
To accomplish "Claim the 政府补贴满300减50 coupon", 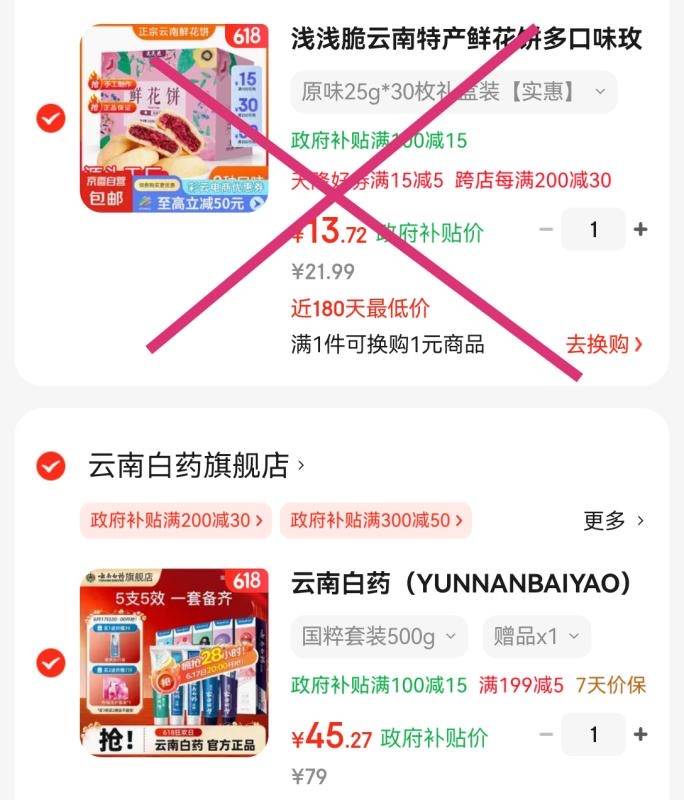I will tap(375, 520).
